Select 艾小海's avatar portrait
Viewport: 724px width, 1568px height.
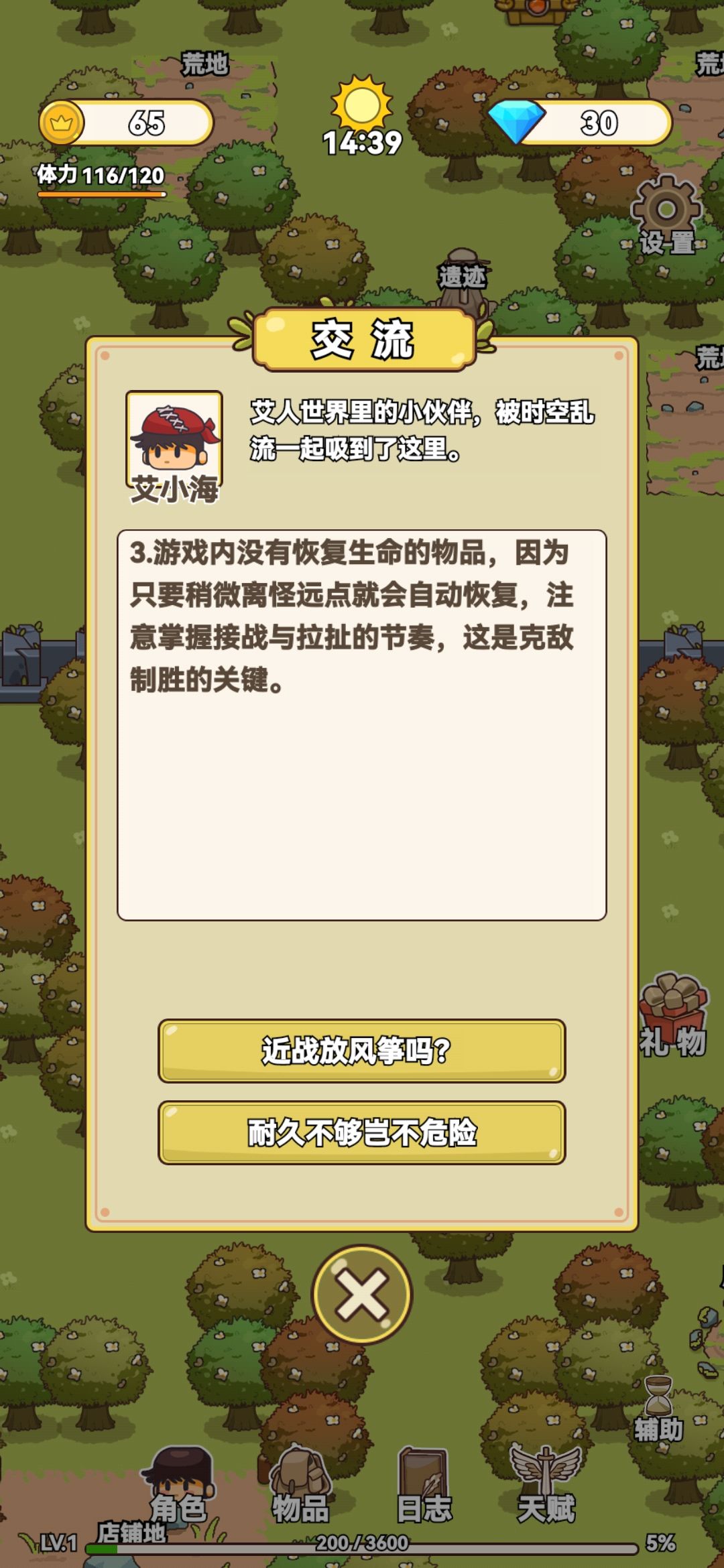coord(173,439)
